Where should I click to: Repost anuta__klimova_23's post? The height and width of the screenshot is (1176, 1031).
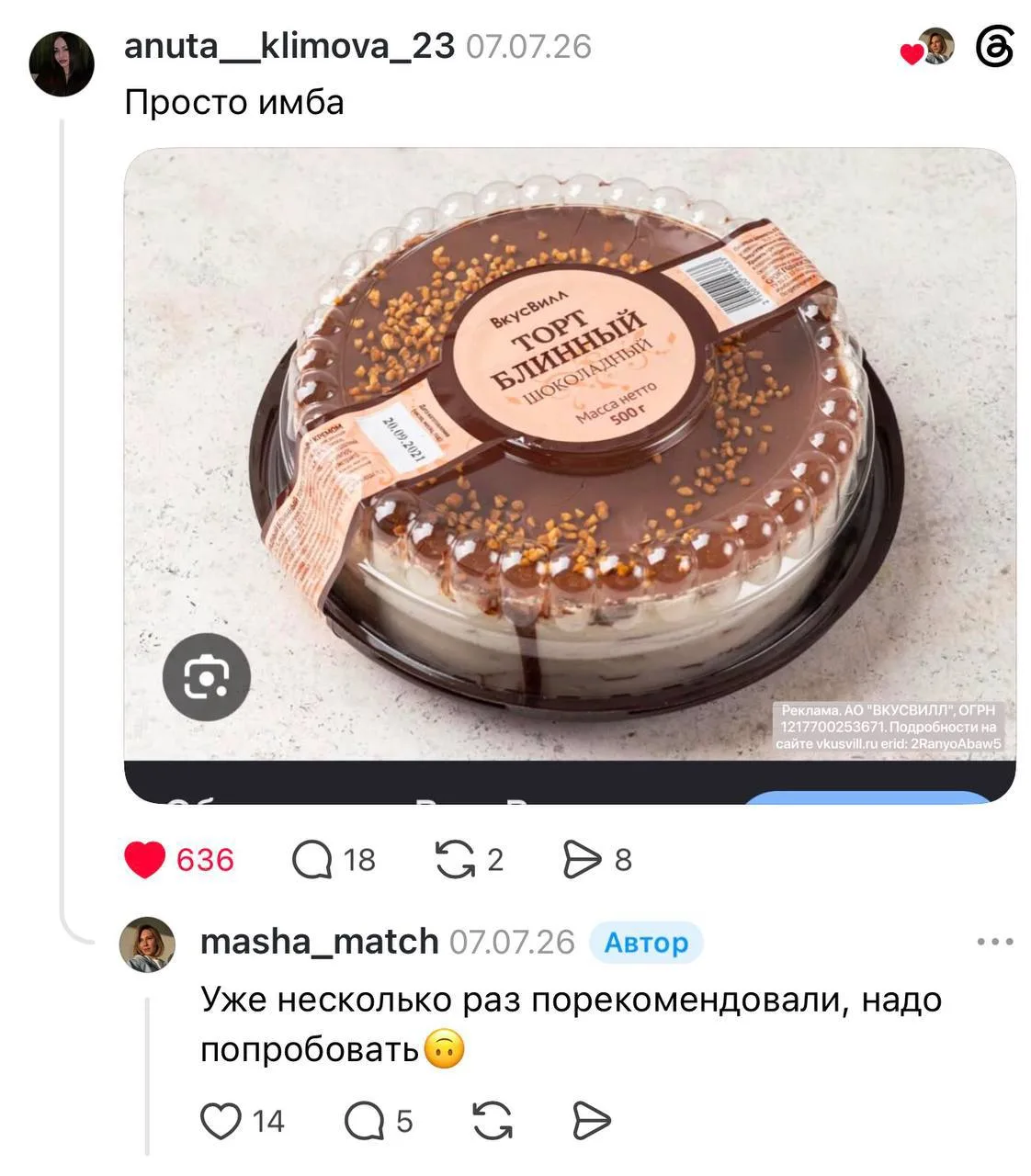click(x=470, y=860)
